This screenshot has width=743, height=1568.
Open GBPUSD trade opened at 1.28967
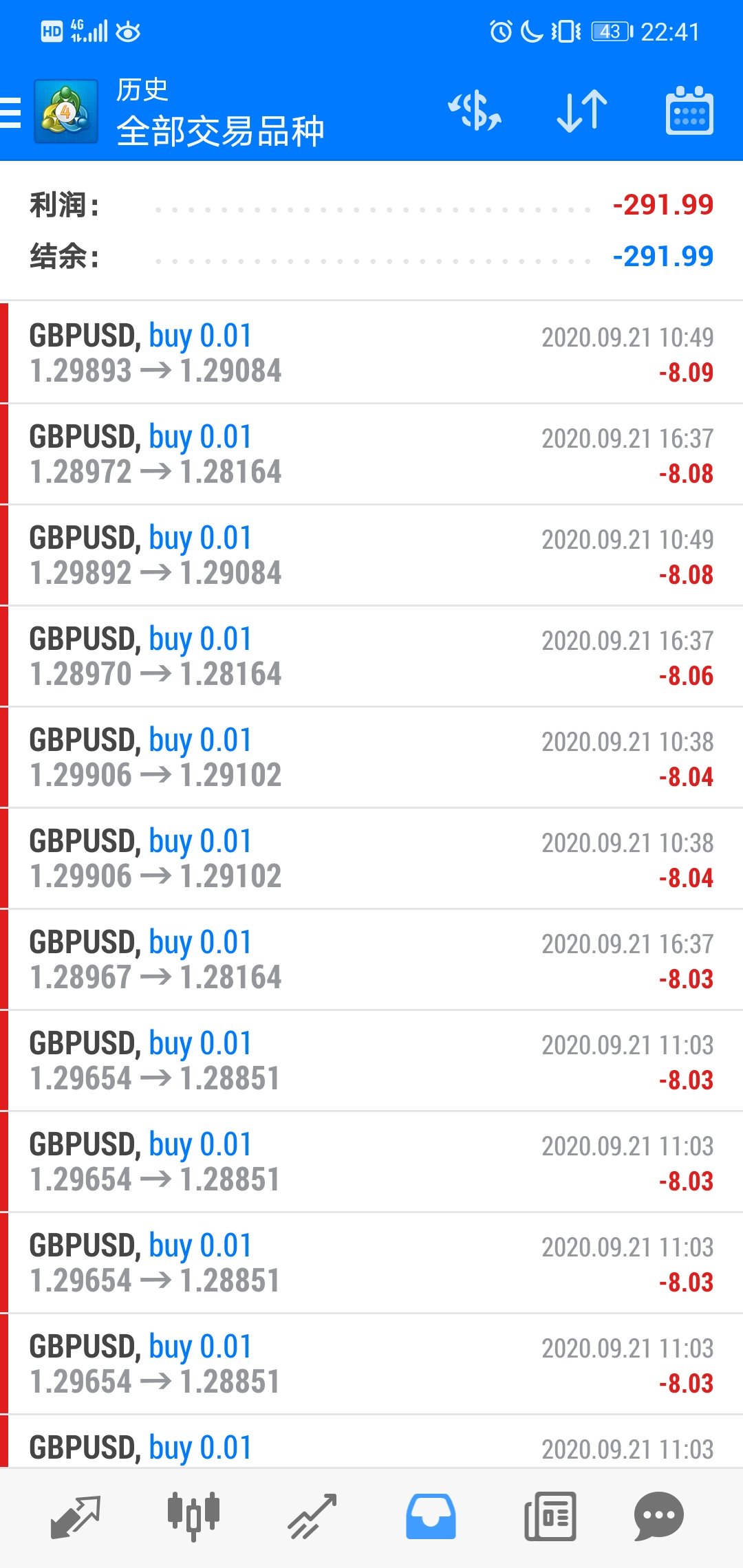(x=371, y=959)
